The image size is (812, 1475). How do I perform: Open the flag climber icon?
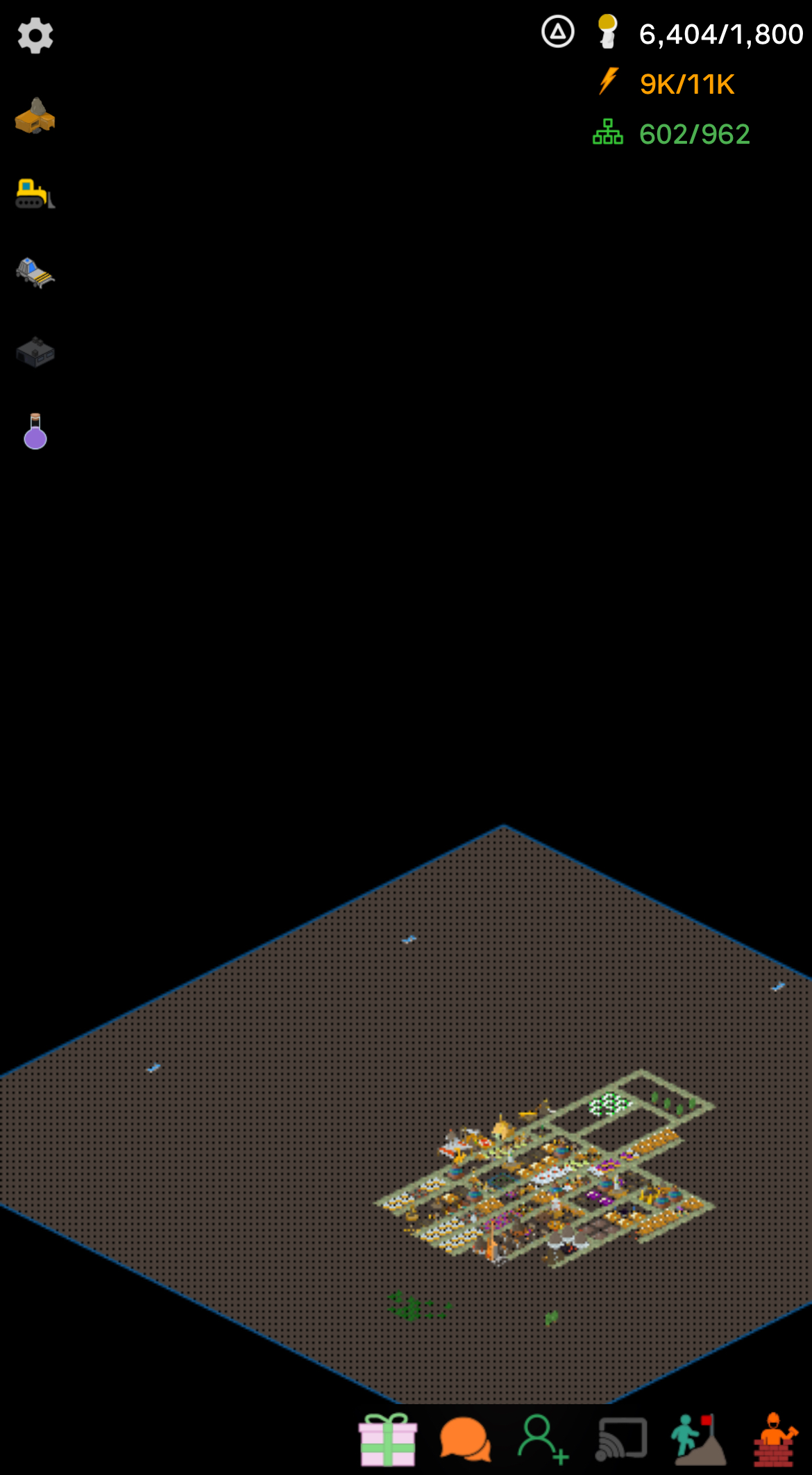click(x=698, y=1440)
